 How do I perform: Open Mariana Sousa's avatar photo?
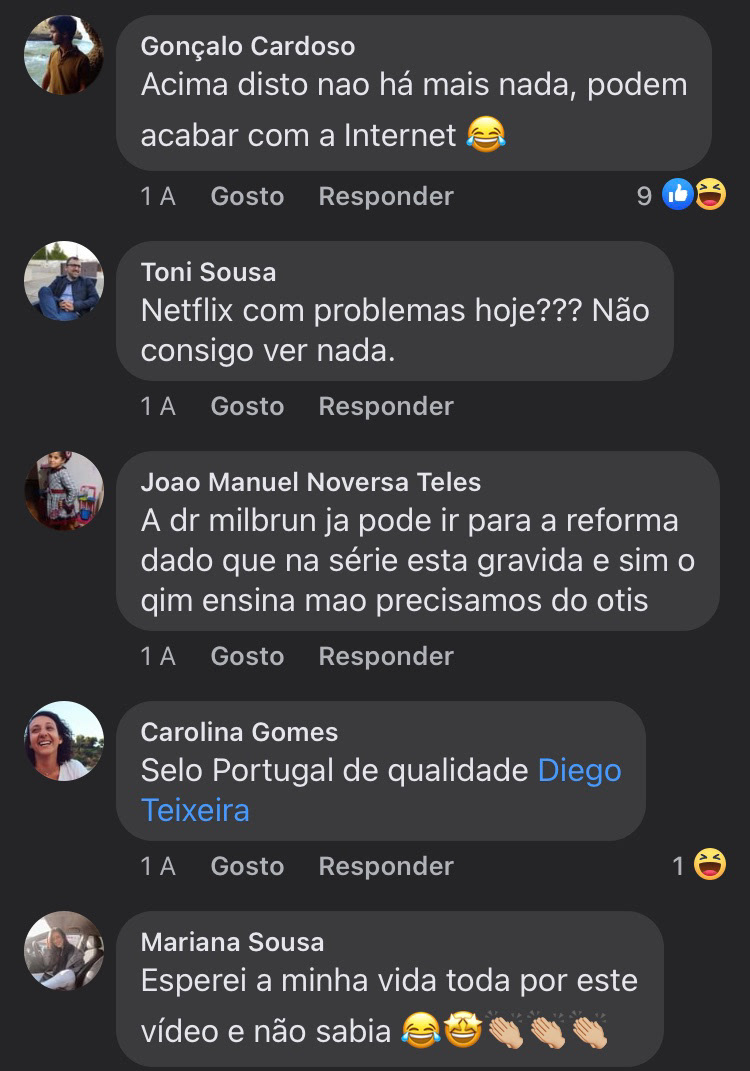tap(64, 951)
